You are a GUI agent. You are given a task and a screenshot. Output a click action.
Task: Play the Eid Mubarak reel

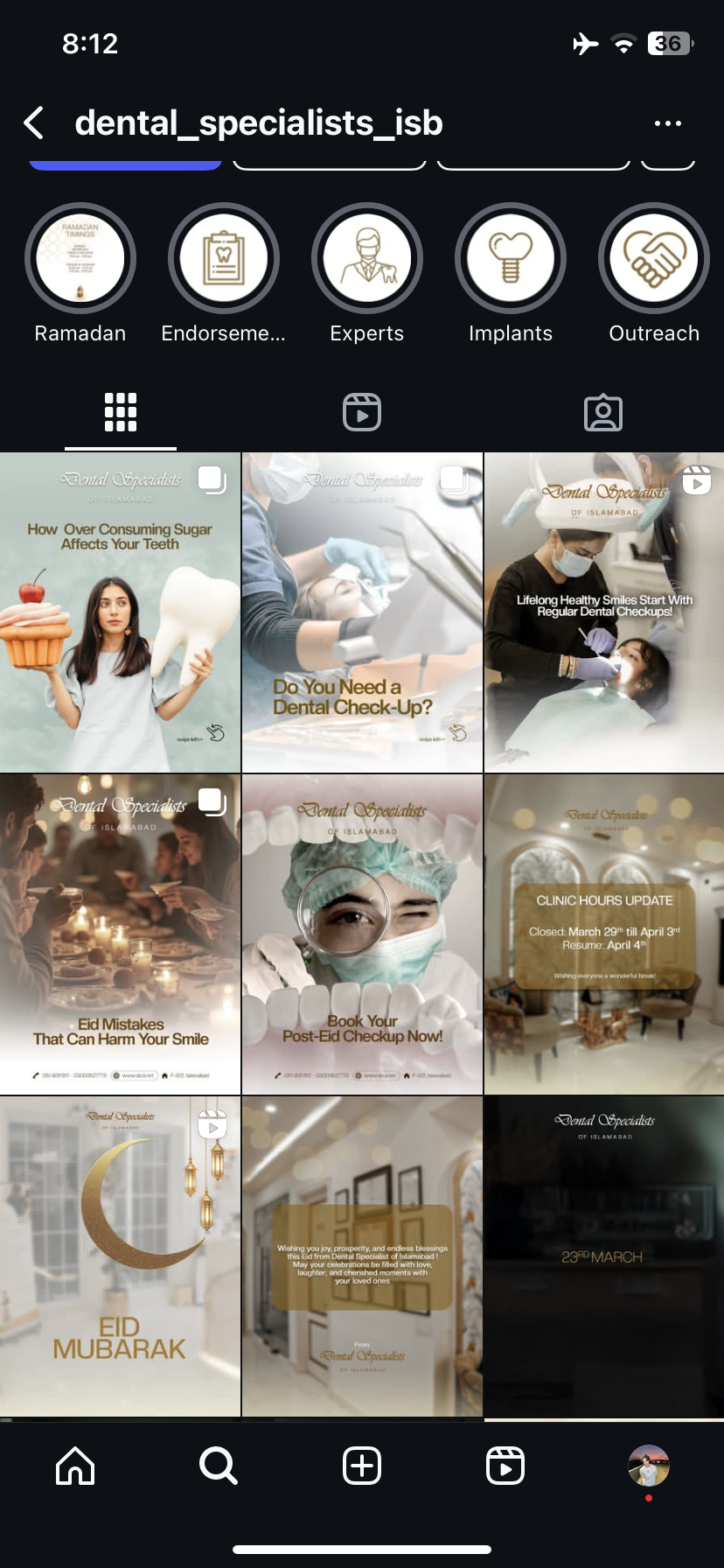click(x=120, y=1256)
